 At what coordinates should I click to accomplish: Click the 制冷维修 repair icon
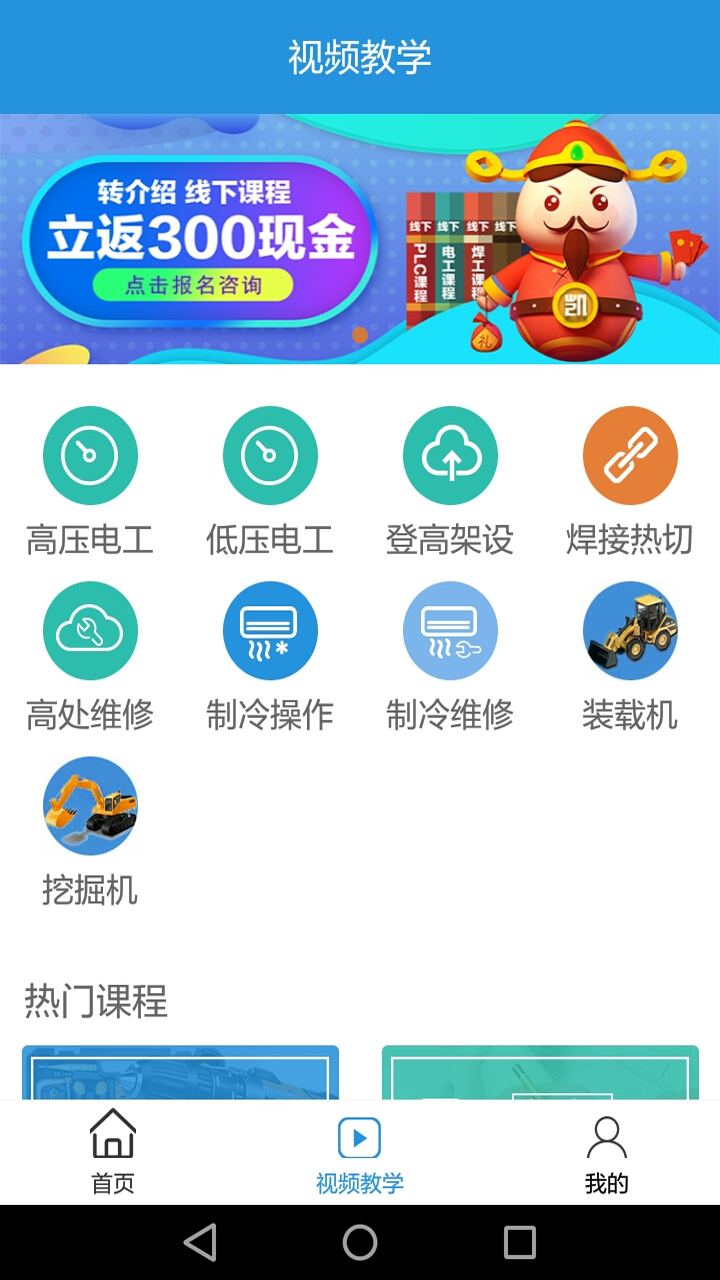point(450,630)
